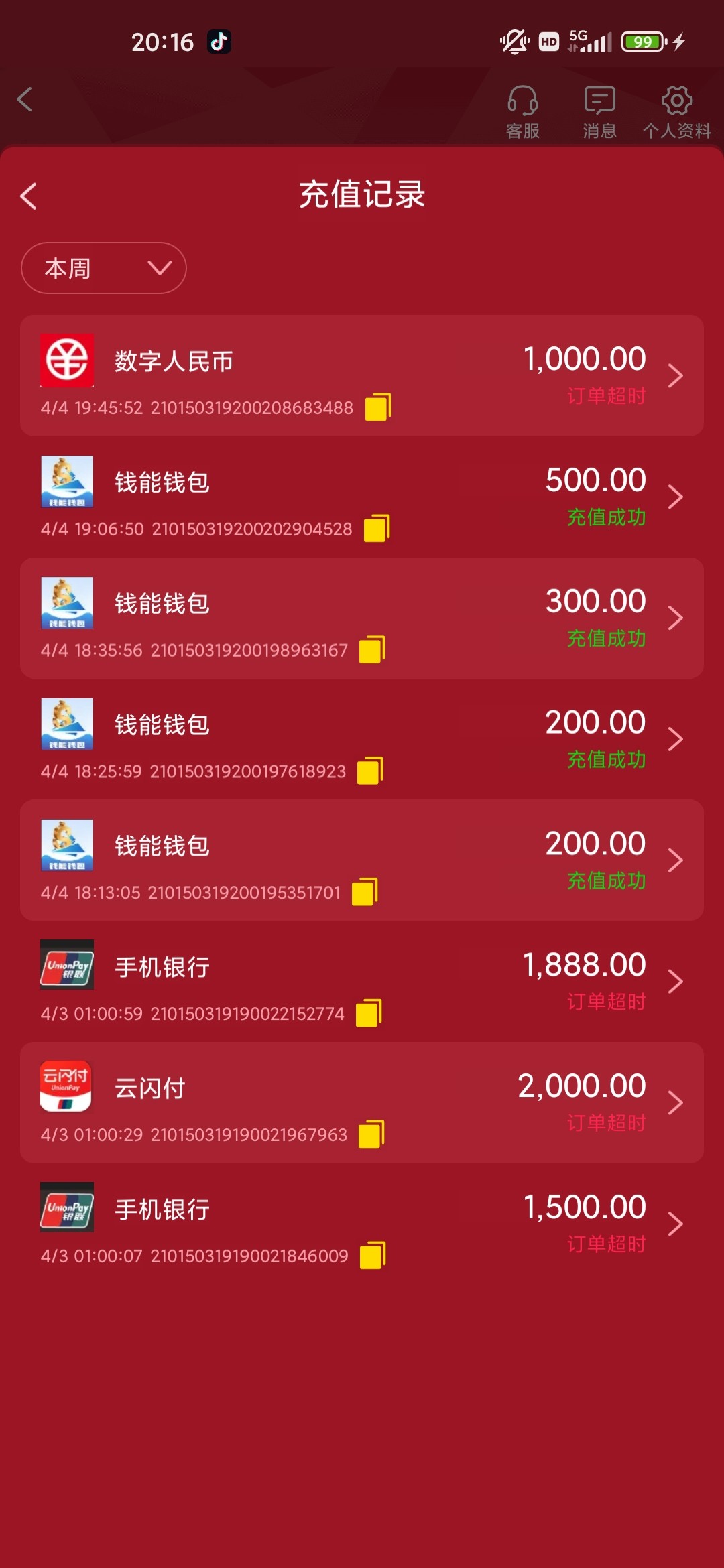Image resolution: width=724 pixels, height=1568 pixels.
Task: Open the 消息 messages
Action: click(x=599, y=112)
